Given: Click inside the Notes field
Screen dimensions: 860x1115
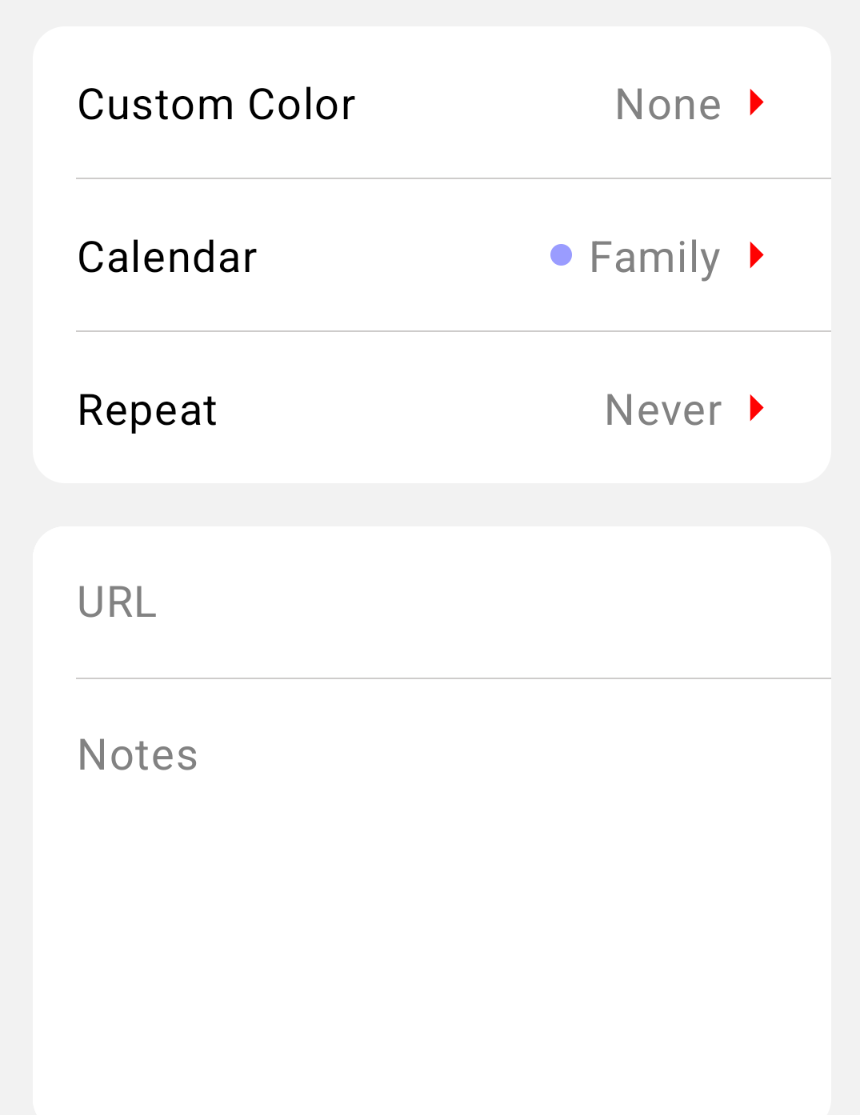Looking at the screenshot, I should [430, 800].
